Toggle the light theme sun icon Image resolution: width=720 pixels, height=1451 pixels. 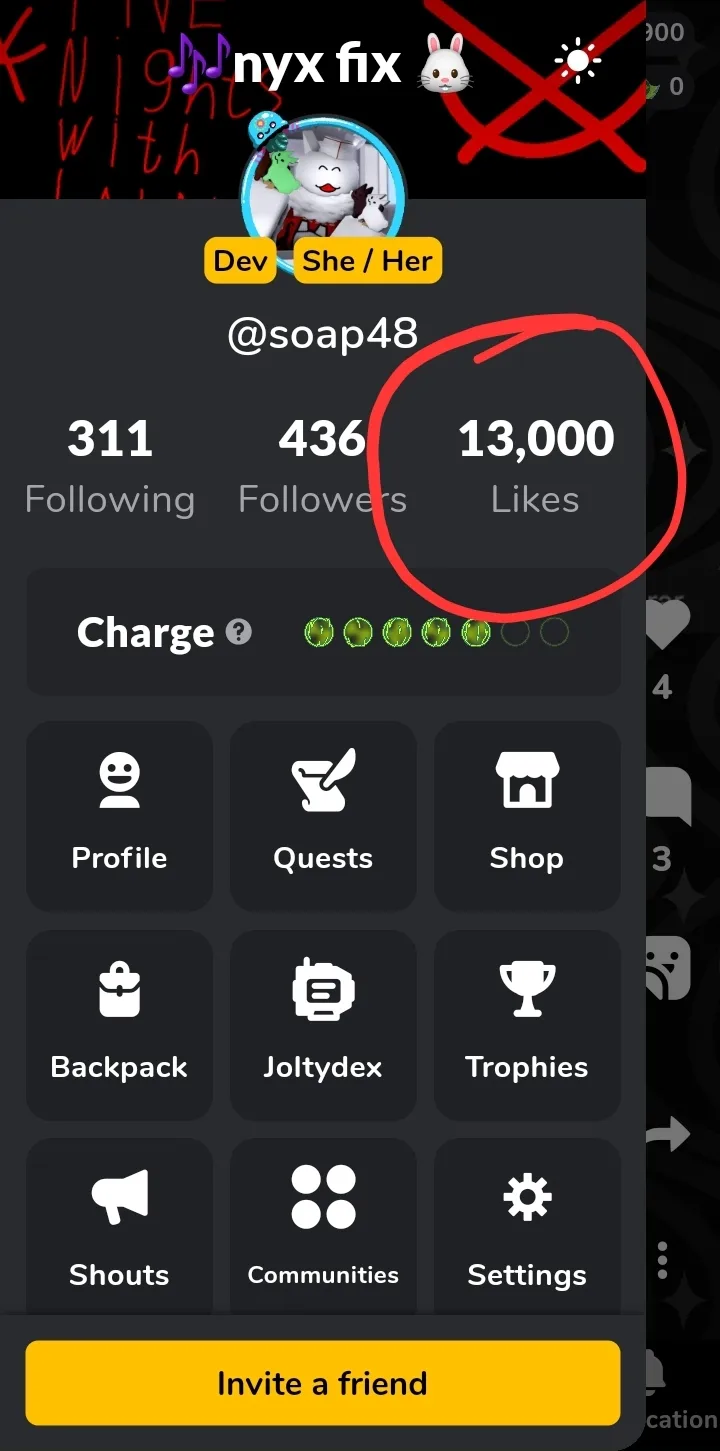(x=578, y=63)
